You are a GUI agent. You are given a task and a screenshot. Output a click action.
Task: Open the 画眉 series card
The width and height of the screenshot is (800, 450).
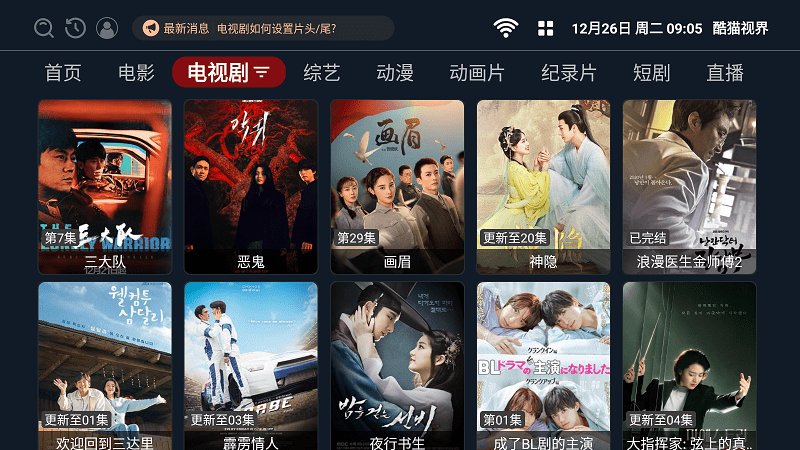[x=397, y=187]
